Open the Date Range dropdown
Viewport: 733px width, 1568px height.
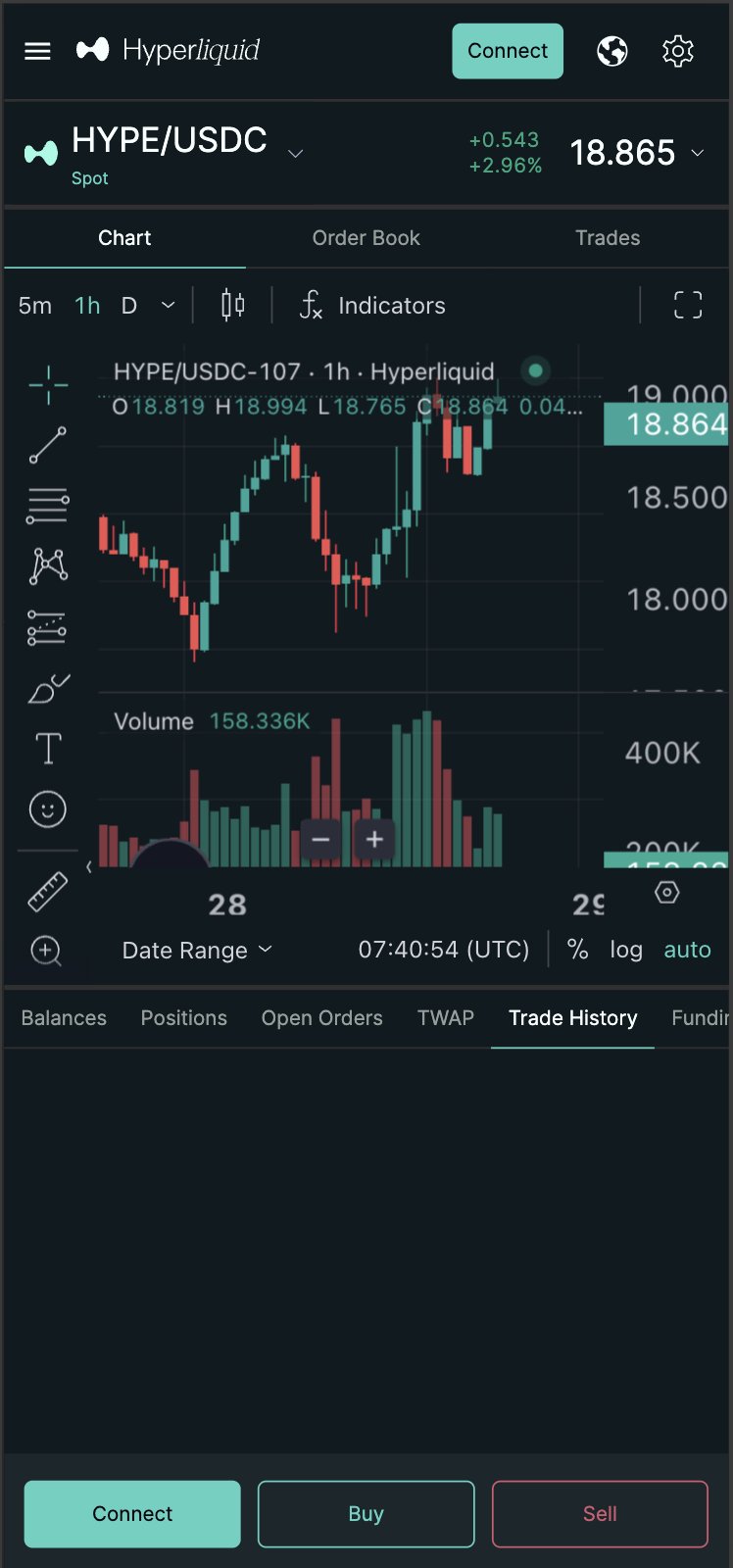(197, 950)
